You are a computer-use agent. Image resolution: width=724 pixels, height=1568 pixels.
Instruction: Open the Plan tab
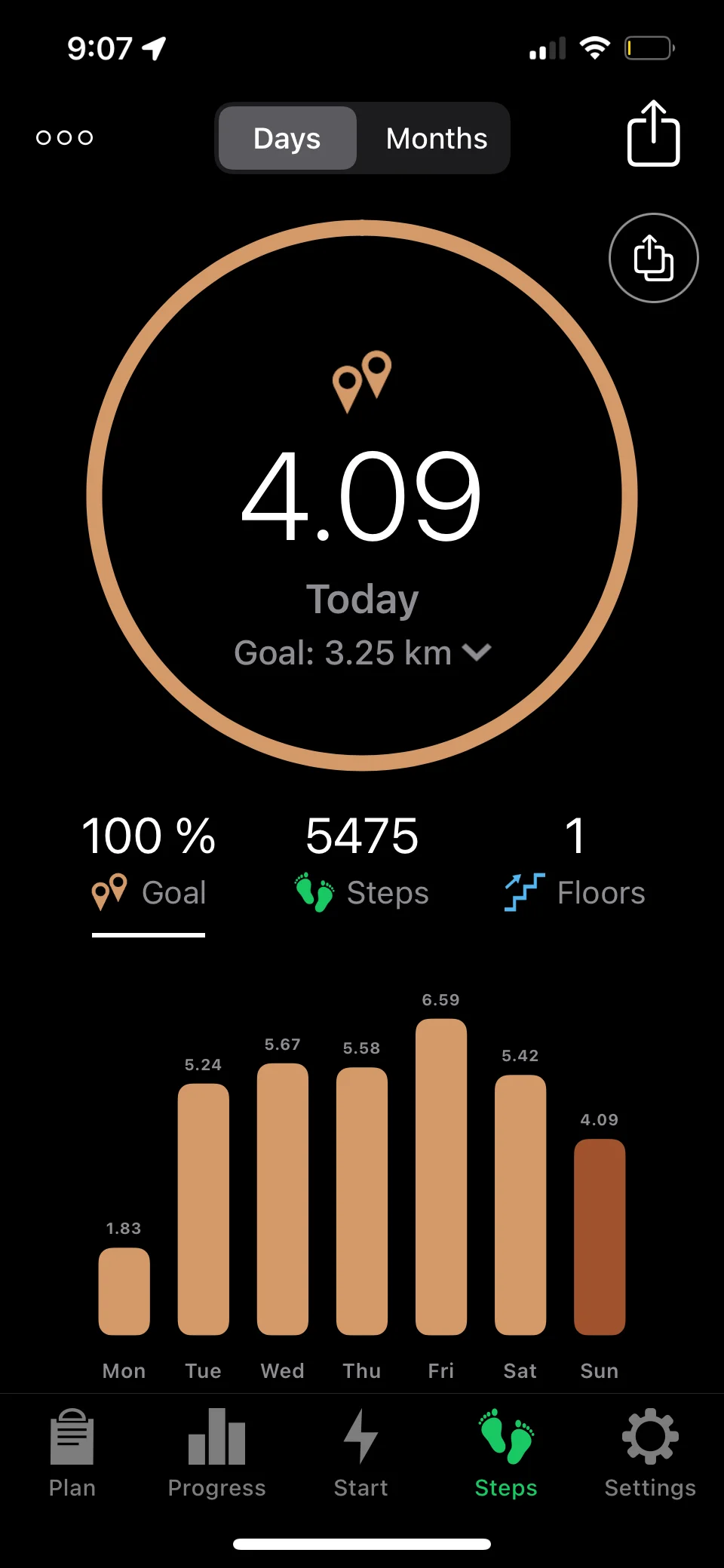(x=72, y=1453)
